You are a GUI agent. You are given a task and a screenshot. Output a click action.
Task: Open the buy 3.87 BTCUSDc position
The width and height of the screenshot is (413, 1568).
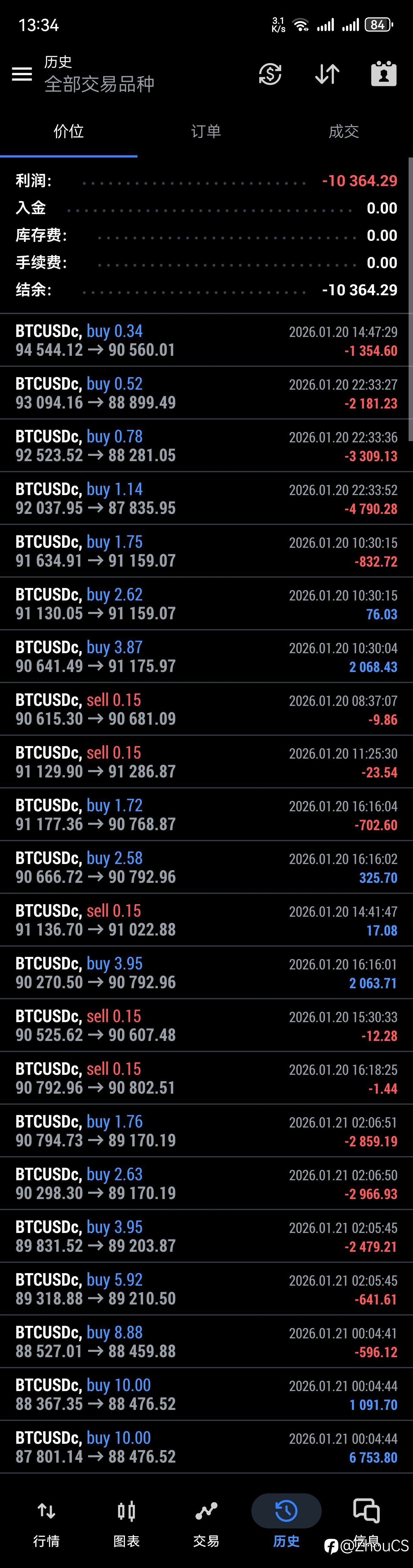click(x=206, y=656)
